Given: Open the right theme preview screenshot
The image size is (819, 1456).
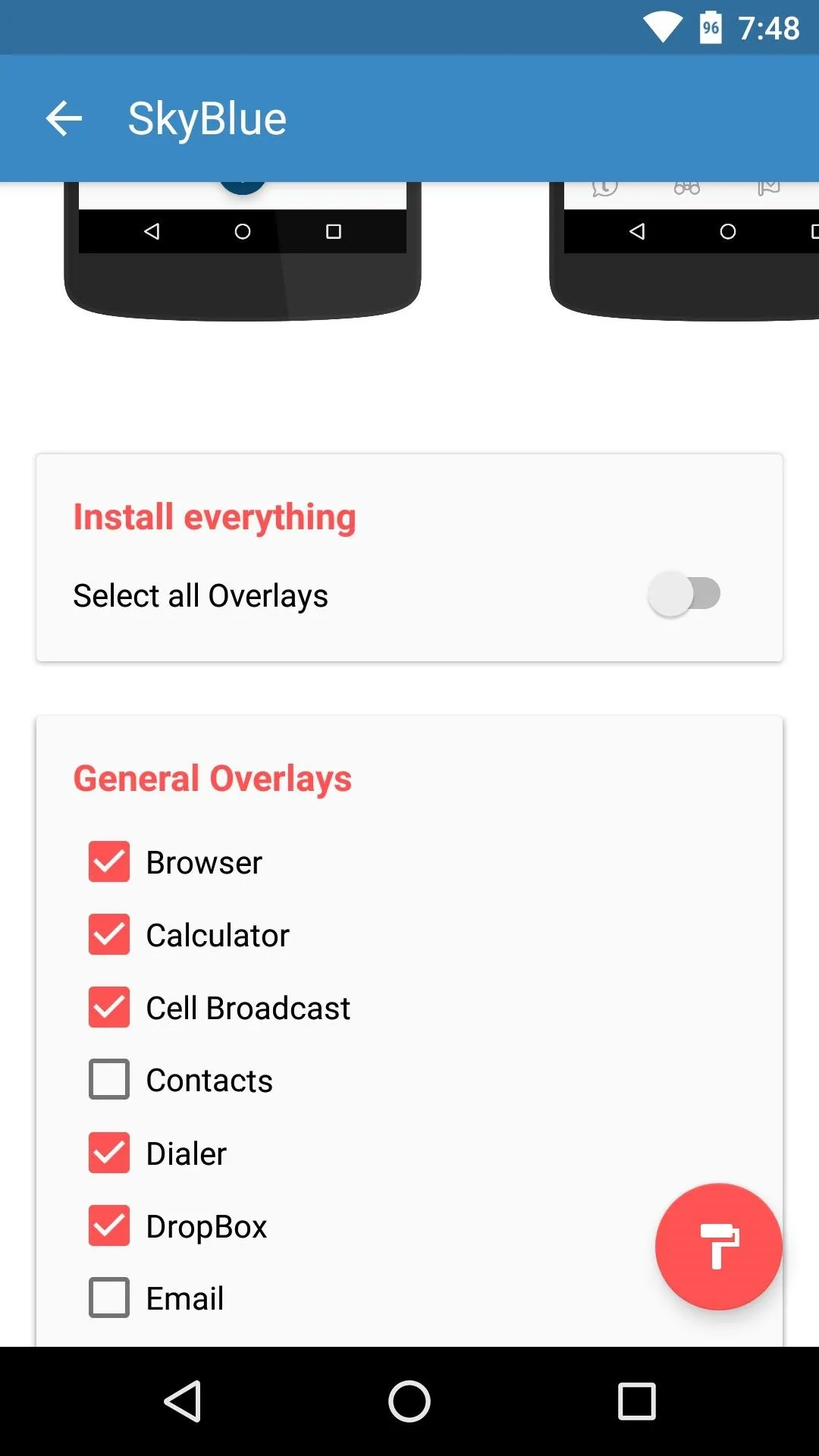Looking at the screenshot, I should pyautogui.click(x=684, y=251).
